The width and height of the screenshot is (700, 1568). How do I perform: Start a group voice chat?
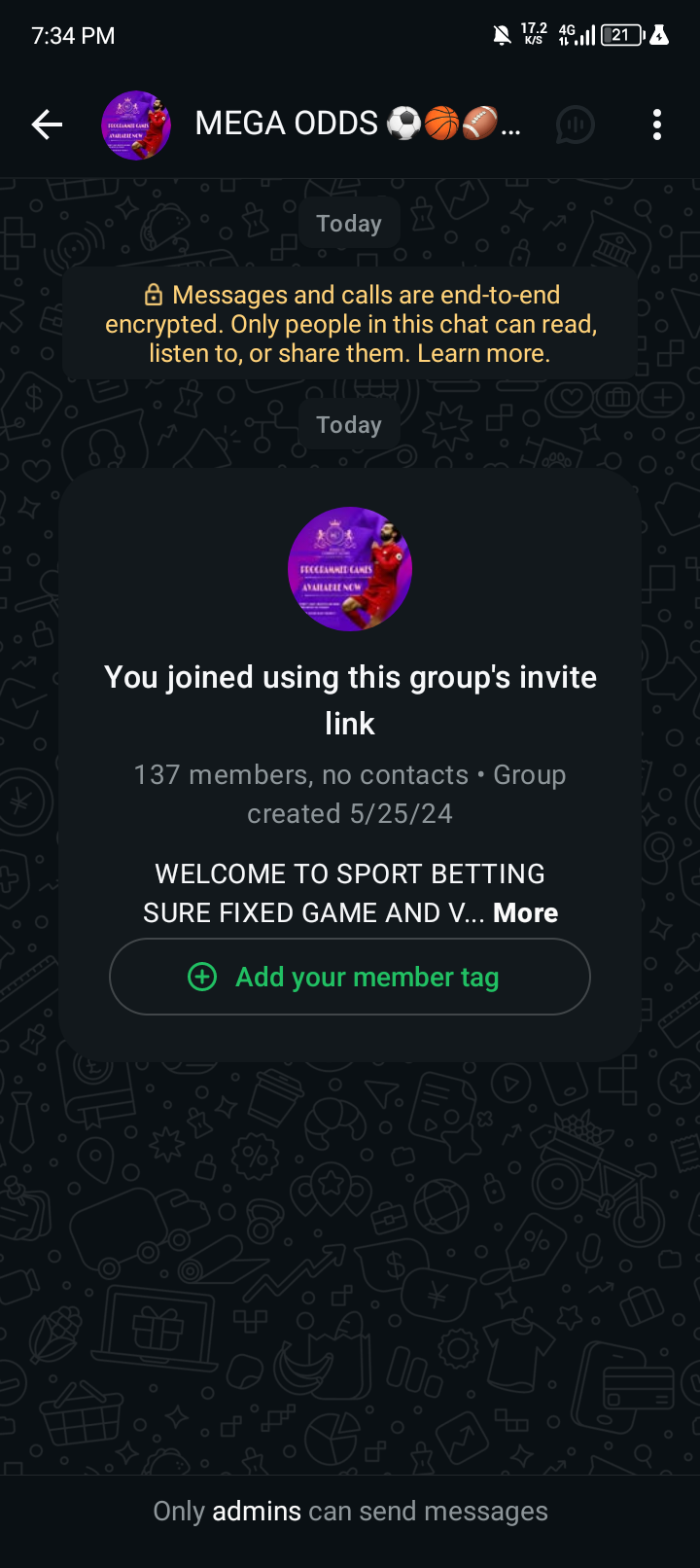(x=575, y=125)
